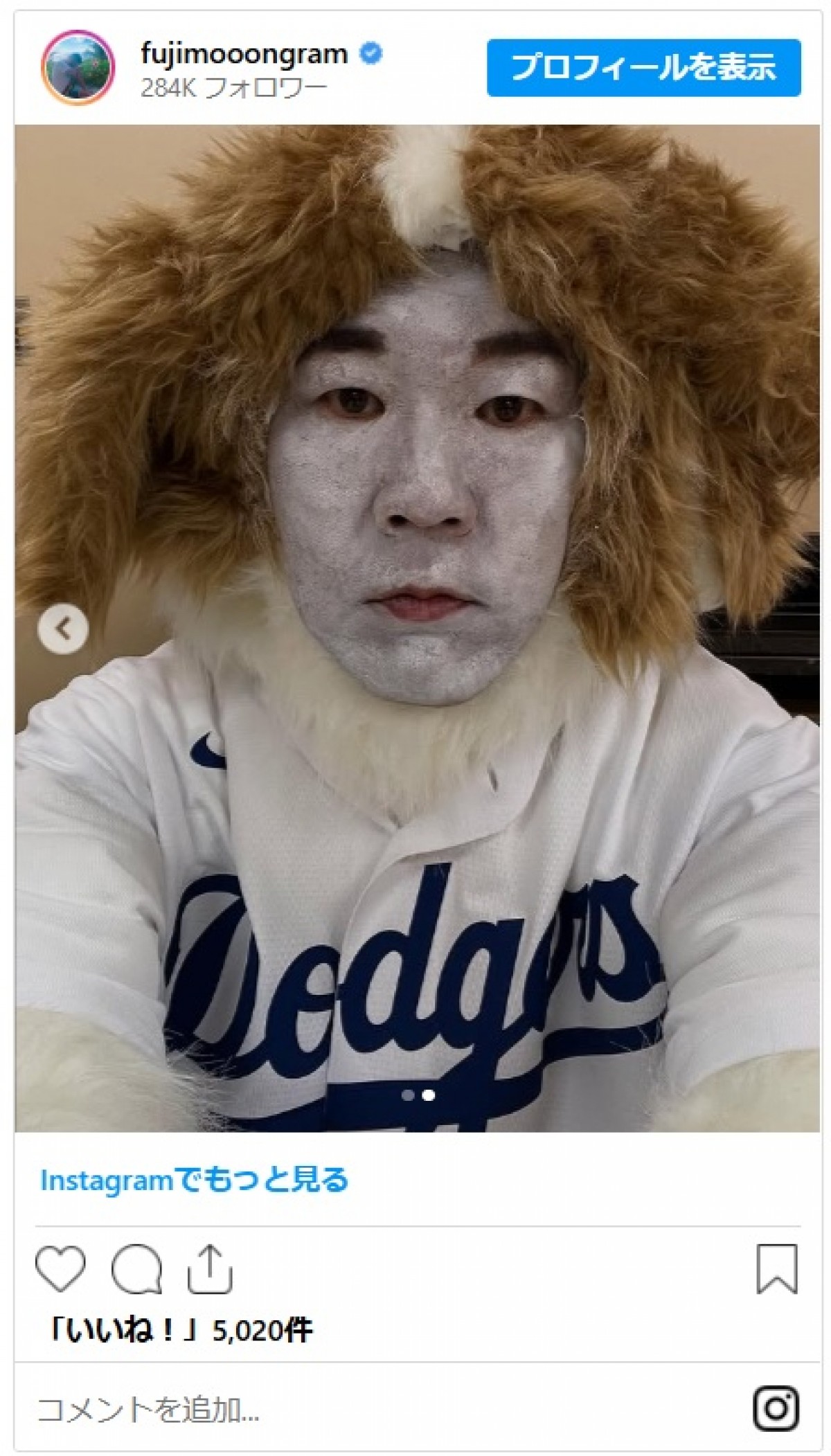View the 5,020件 likes count
The height and width of the screenshot is (1456, 831).
pyautogui.click(x=180, y=1330)
